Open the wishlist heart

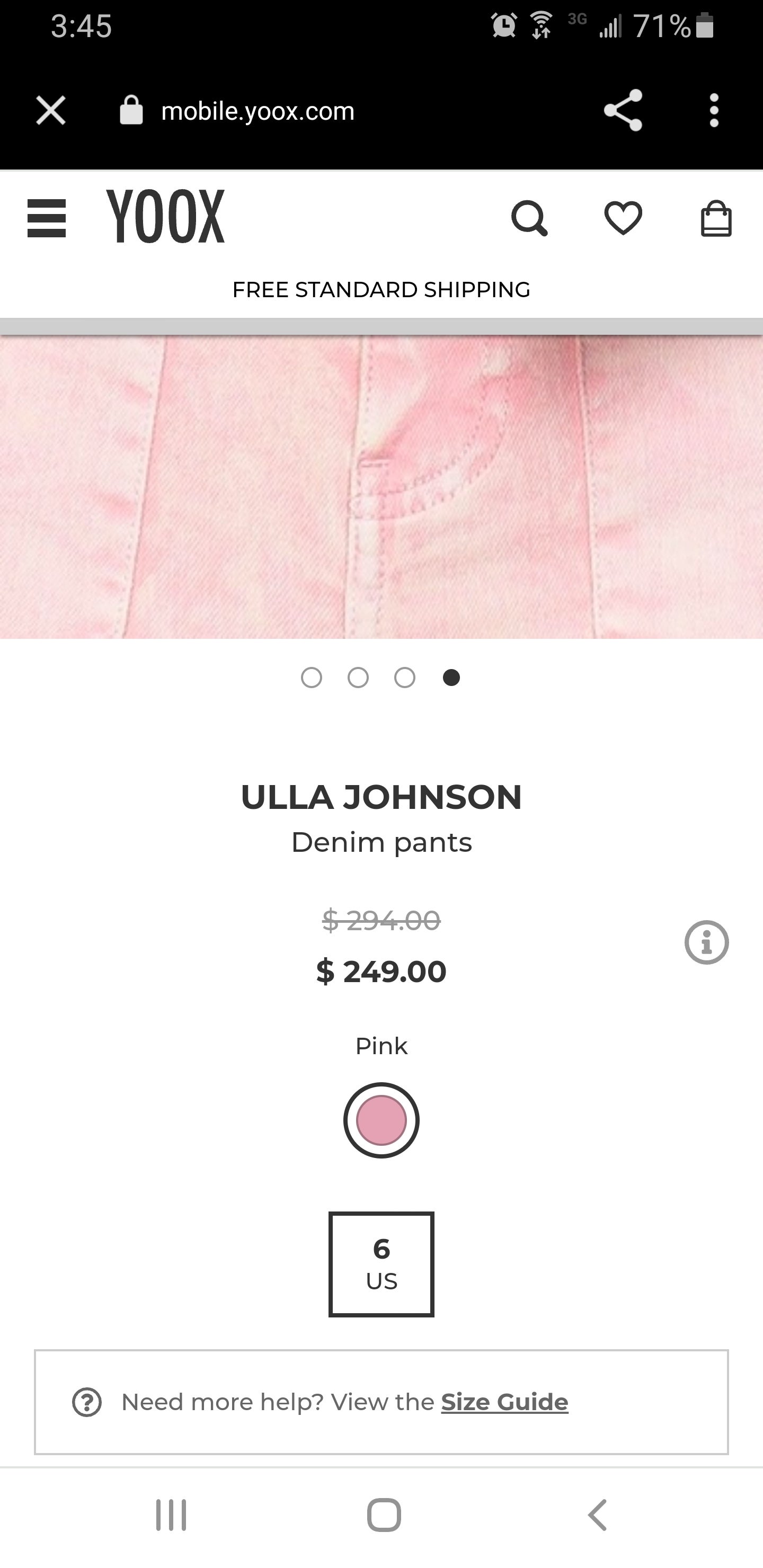623,219
